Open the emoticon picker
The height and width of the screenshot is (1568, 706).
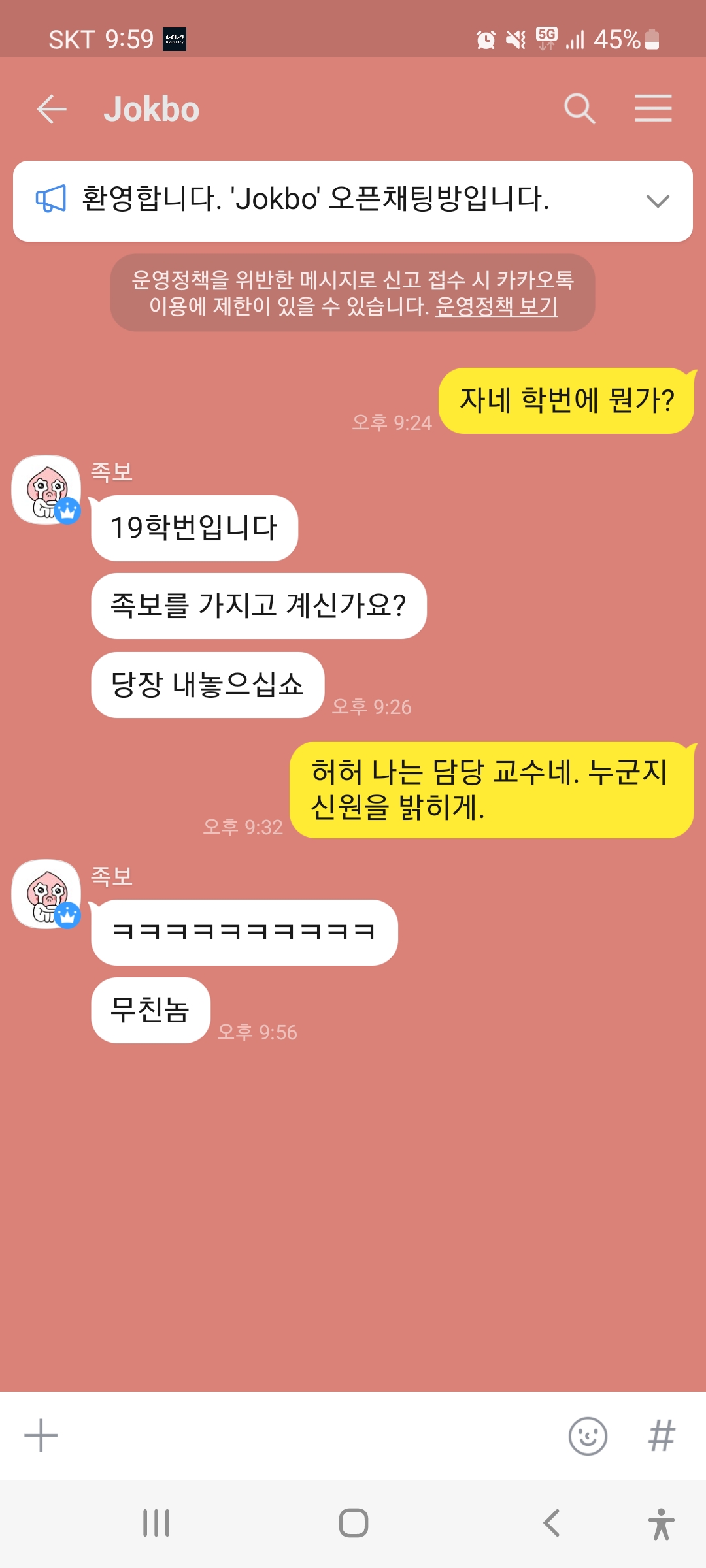(588, 1435)
